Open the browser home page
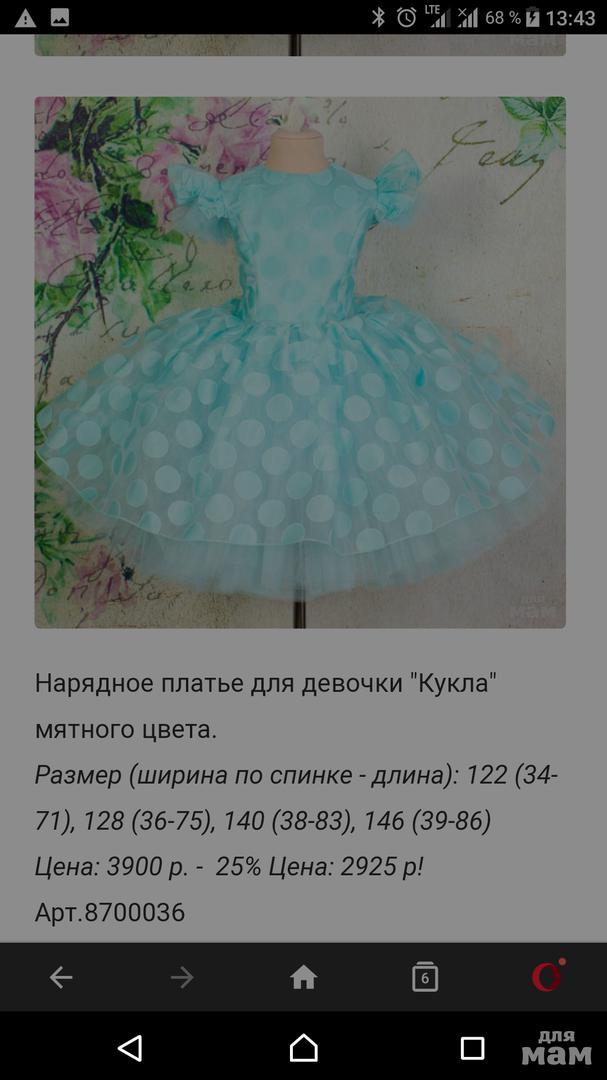 (303, 977)
